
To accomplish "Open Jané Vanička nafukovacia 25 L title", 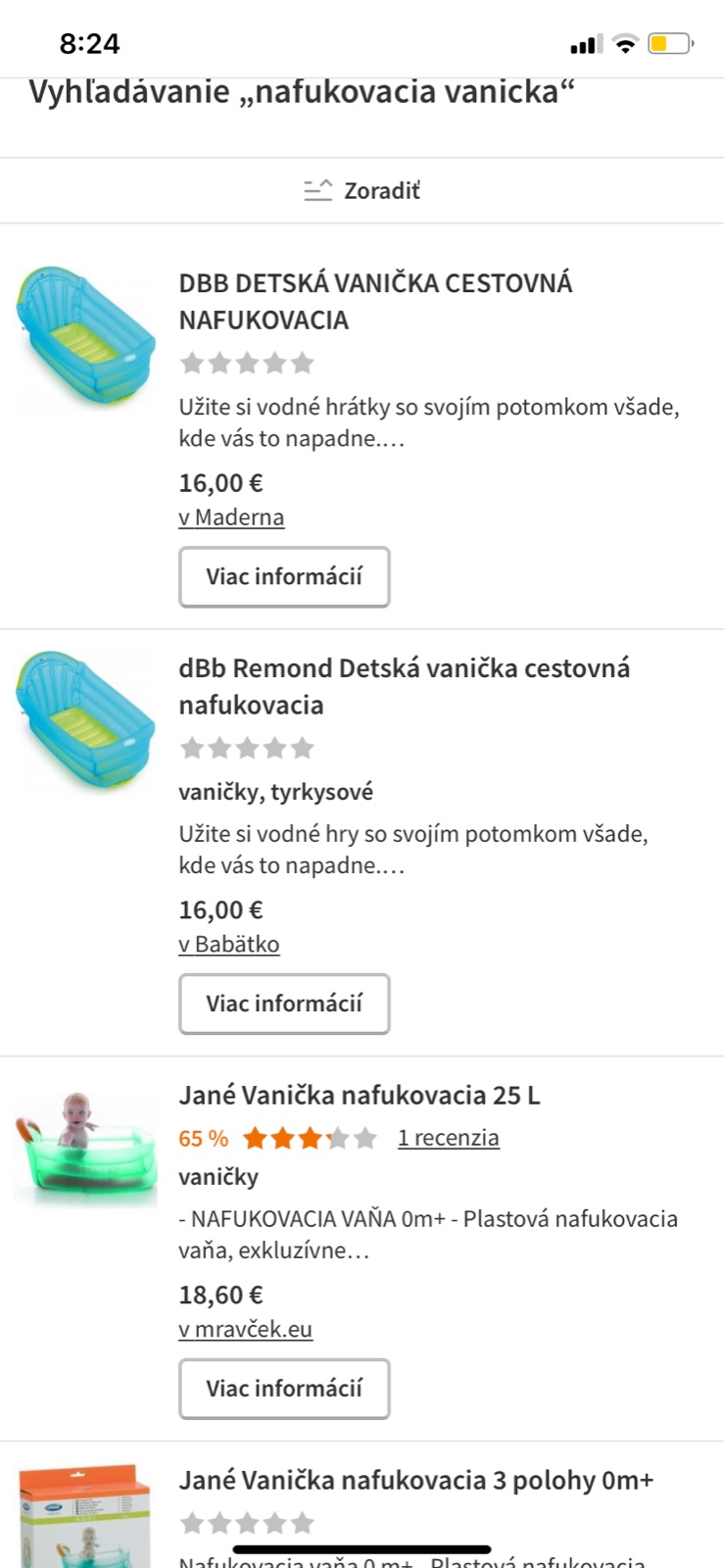I will click(x=359, y=1095).
